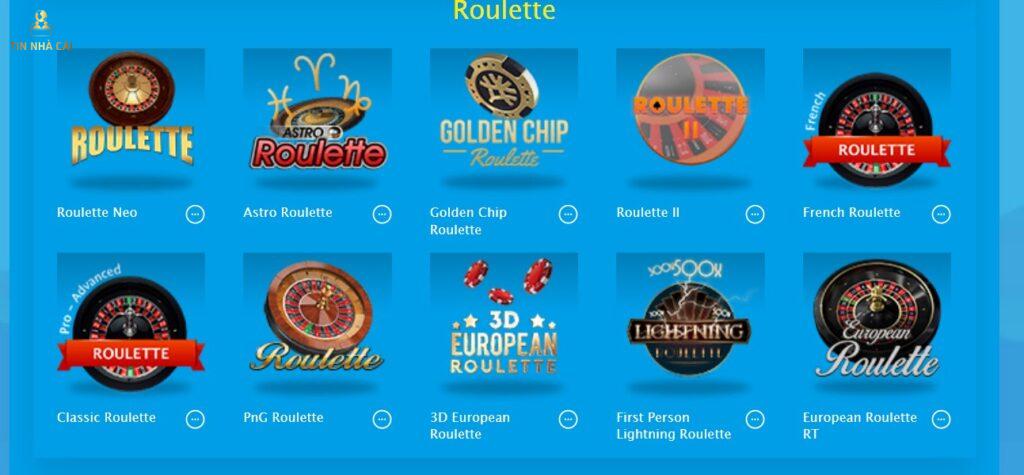Select the Golden Chip Roulette tile
Image resolution: width=1024 pixels, height=475 pixels.
click(503, 120)
